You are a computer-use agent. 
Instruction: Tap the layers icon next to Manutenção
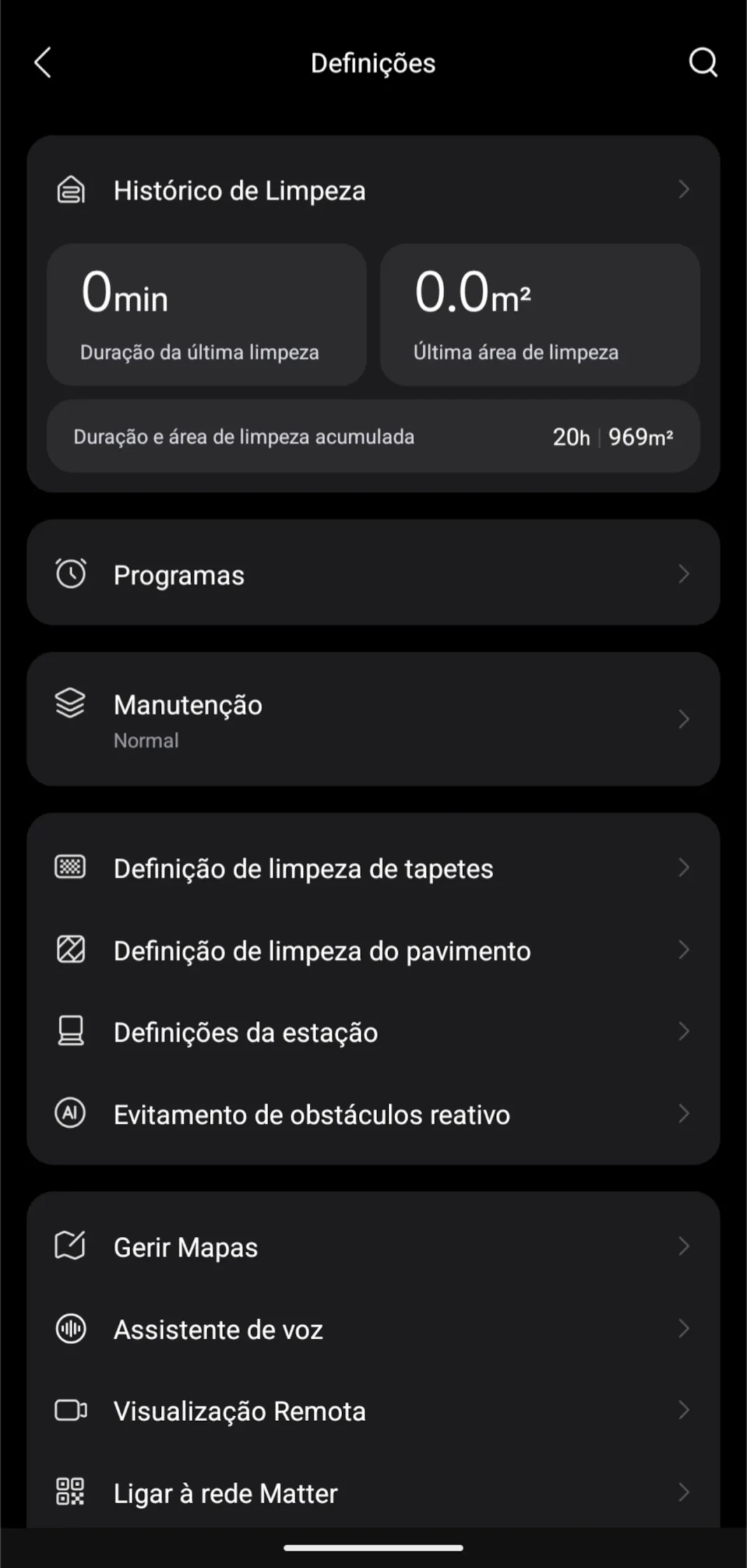coord(71,703)
